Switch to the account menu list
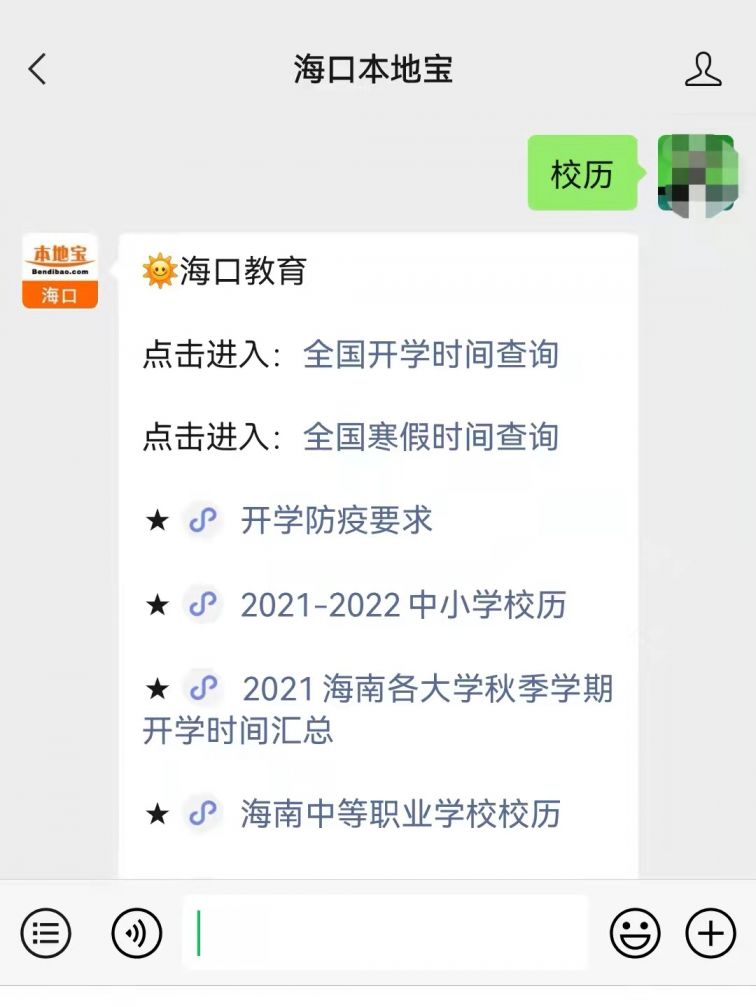 tap(46, 934)
